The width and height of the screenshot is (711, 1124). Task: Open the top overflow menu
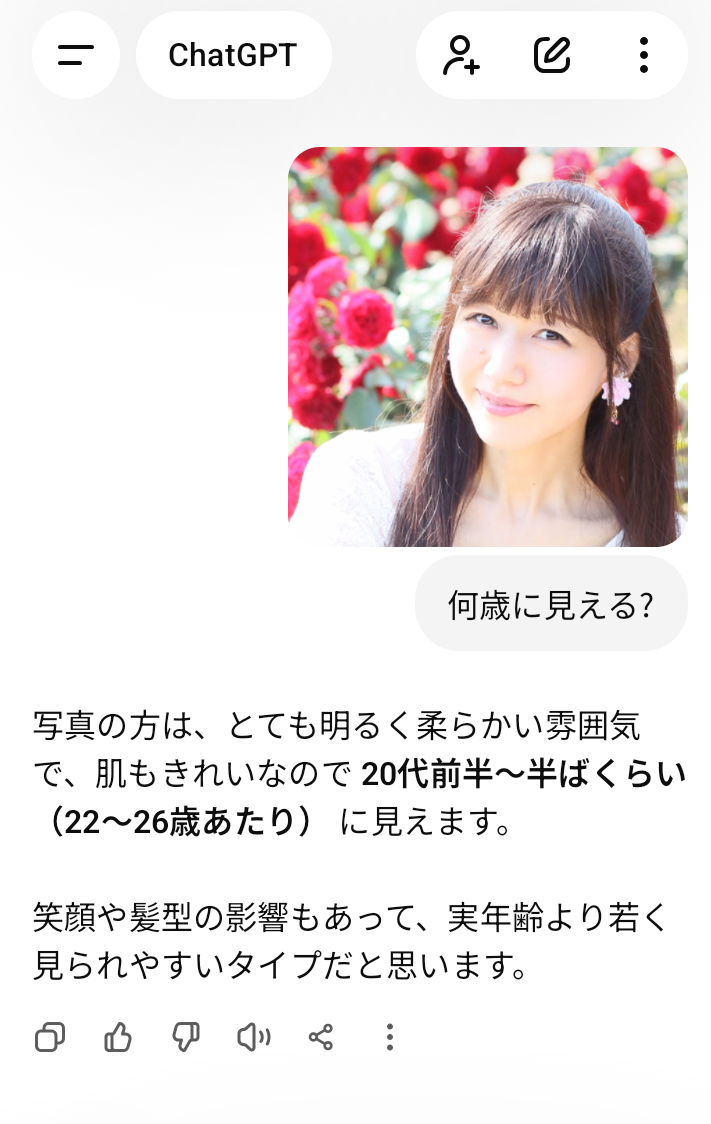coord(644,55)
